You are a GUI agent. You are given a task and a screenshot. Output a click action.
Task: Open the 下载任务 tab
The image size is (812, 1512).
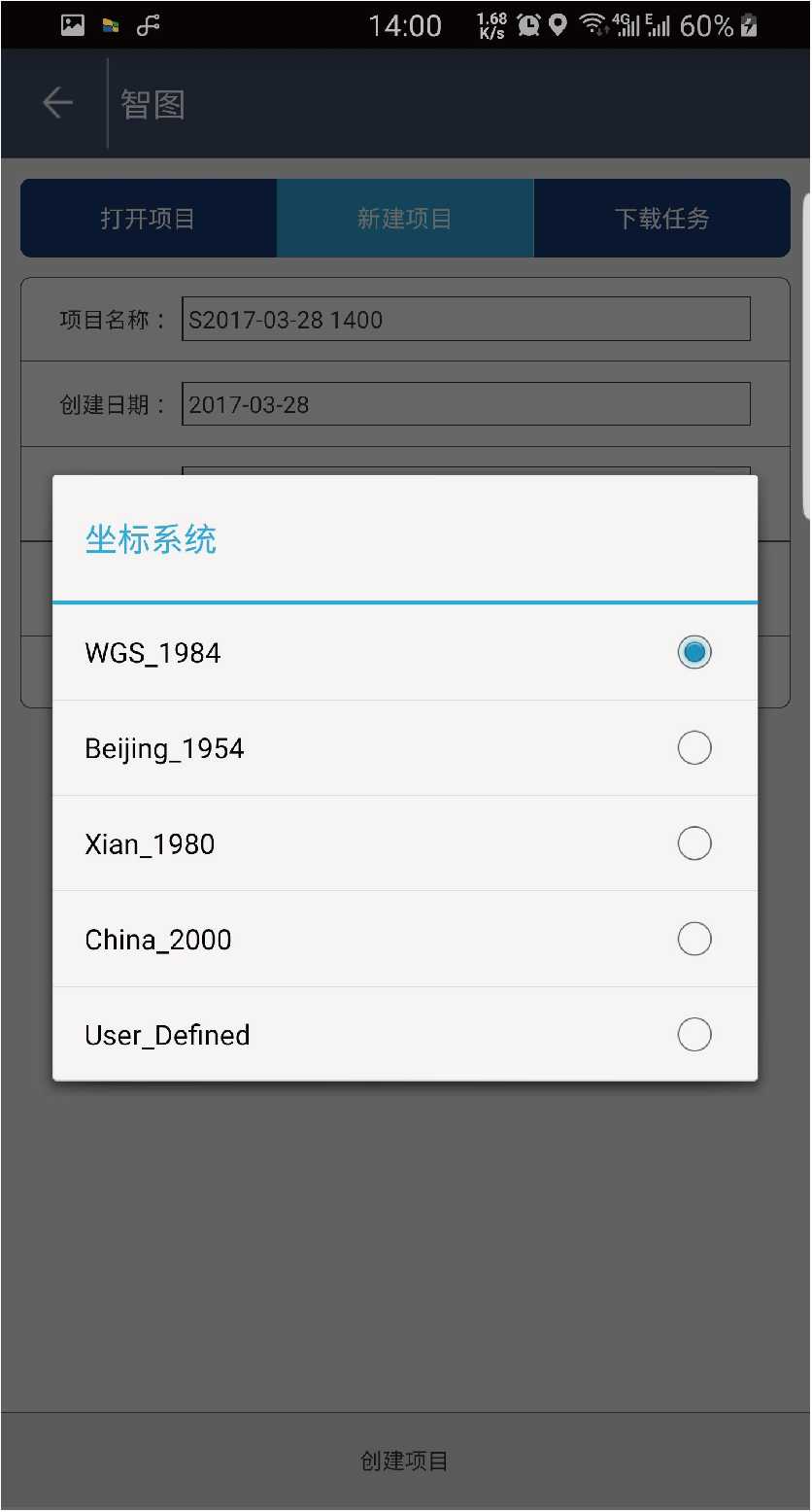pyautogui.click(x=661, y=219)
